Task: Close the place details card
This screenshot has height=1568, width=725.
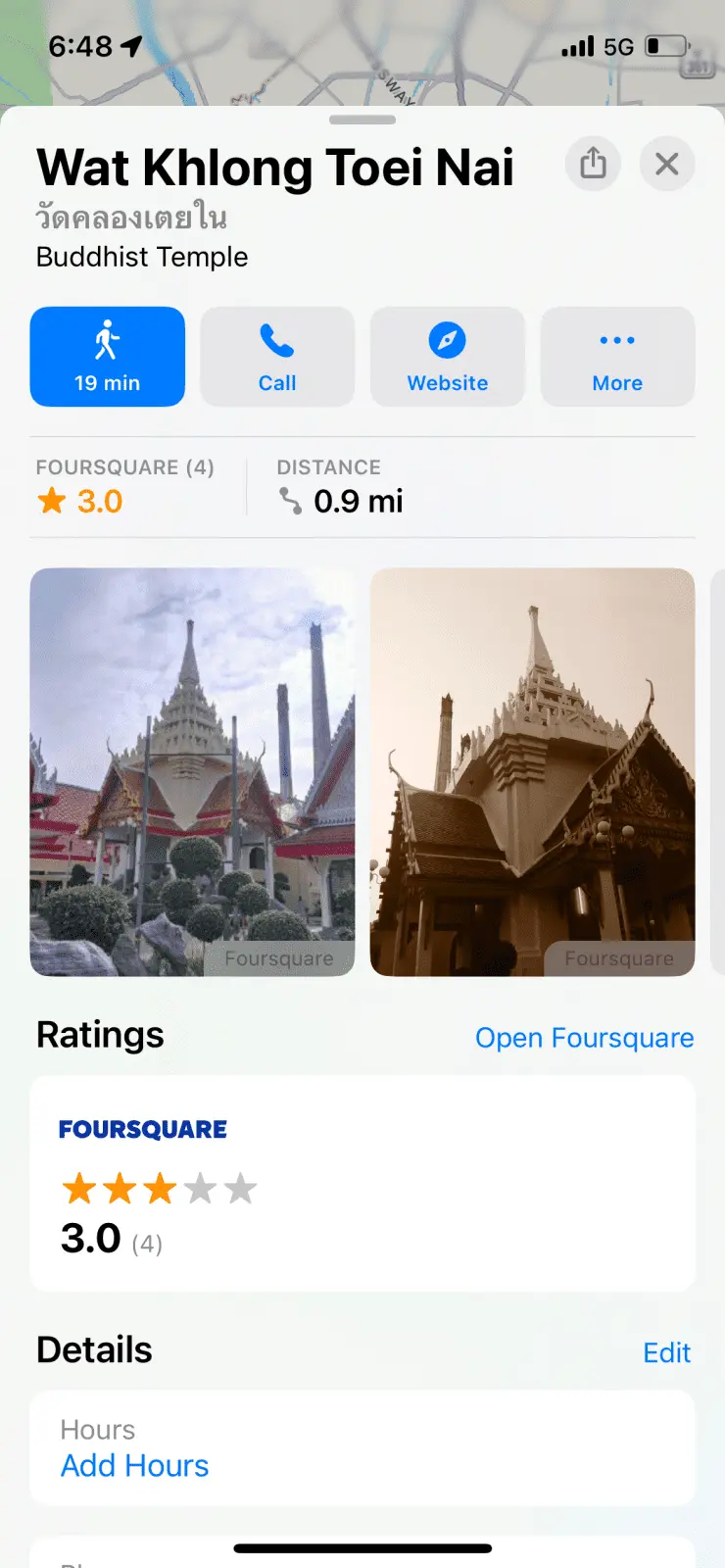Action: tap(667, 164)
